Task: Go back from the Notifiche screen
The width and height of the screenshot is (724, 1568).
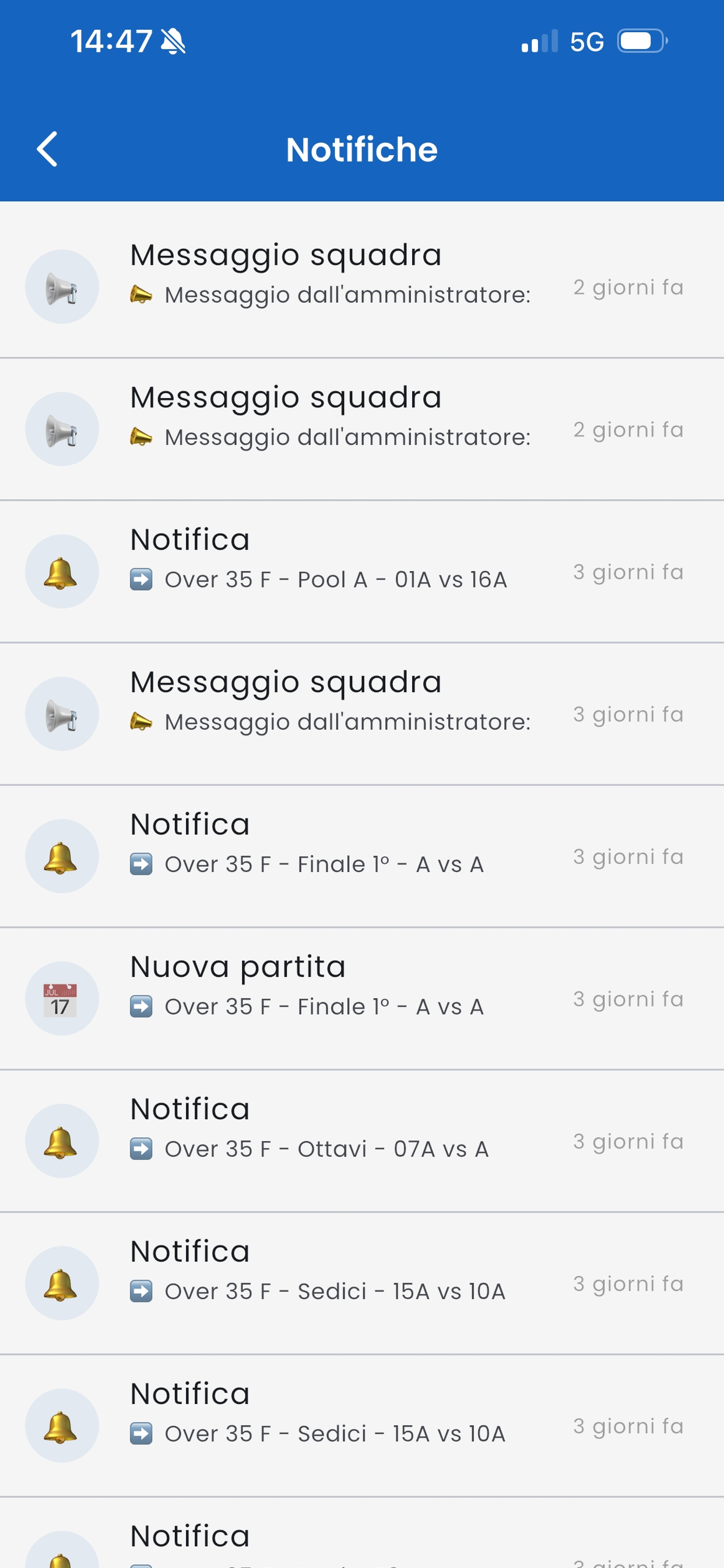Action: point(47,149)
